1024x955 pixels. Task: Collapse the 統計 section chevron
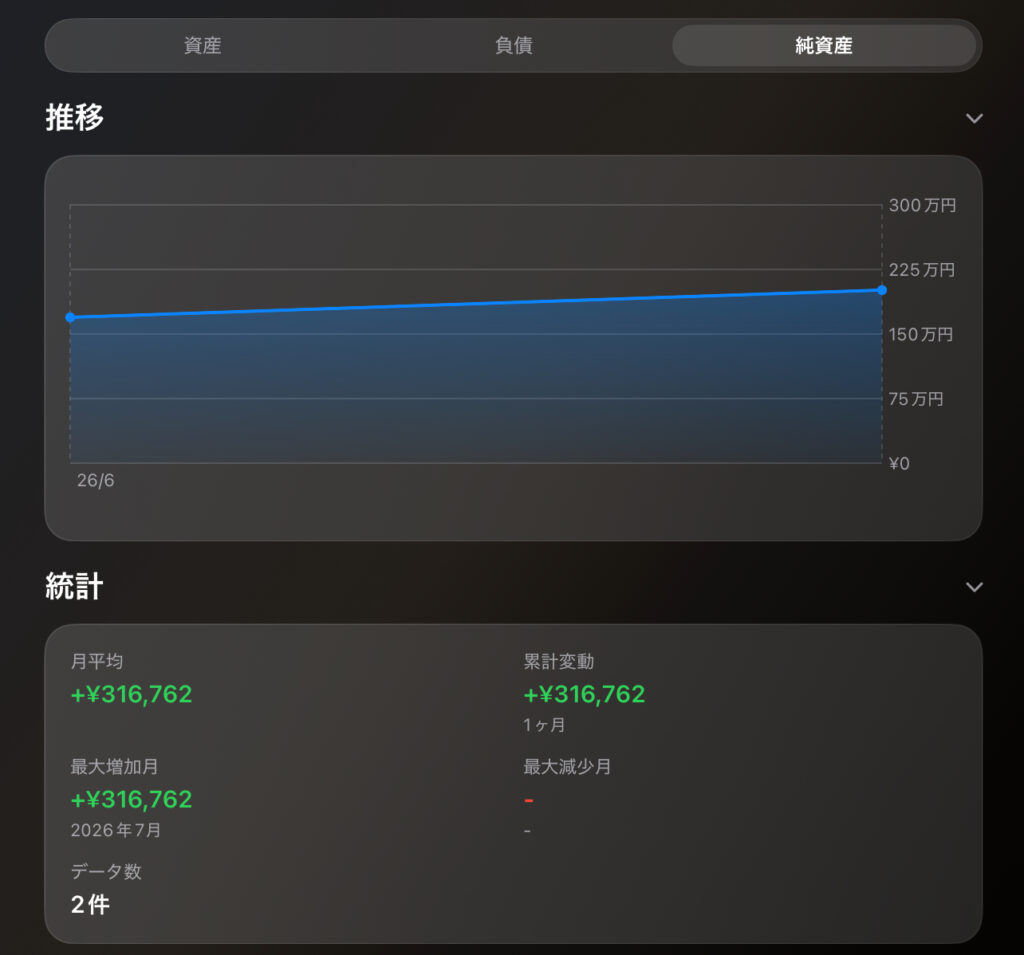974,587
